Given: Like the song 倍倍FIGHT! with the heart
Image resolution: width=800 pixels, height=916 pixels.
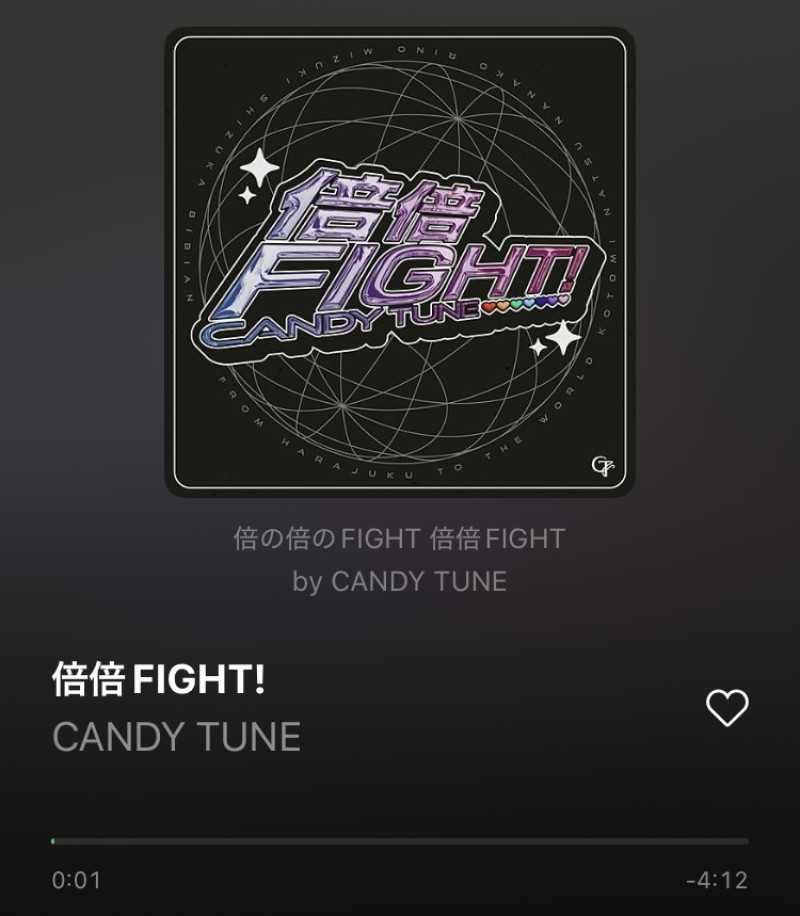Looking at the screenshot, I should (x=727, y=708).
